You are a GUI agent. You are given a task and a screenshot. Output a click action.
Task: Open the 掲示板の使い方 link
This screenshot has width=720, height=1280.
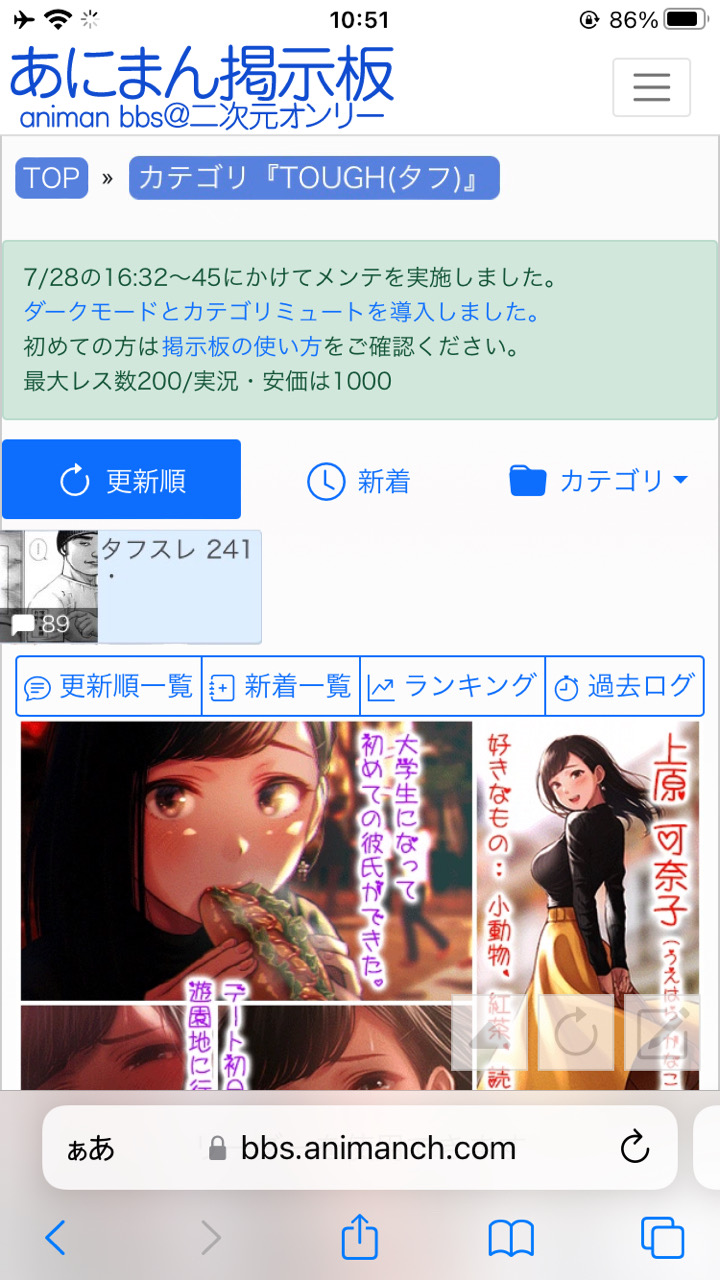tap(241, 347)
